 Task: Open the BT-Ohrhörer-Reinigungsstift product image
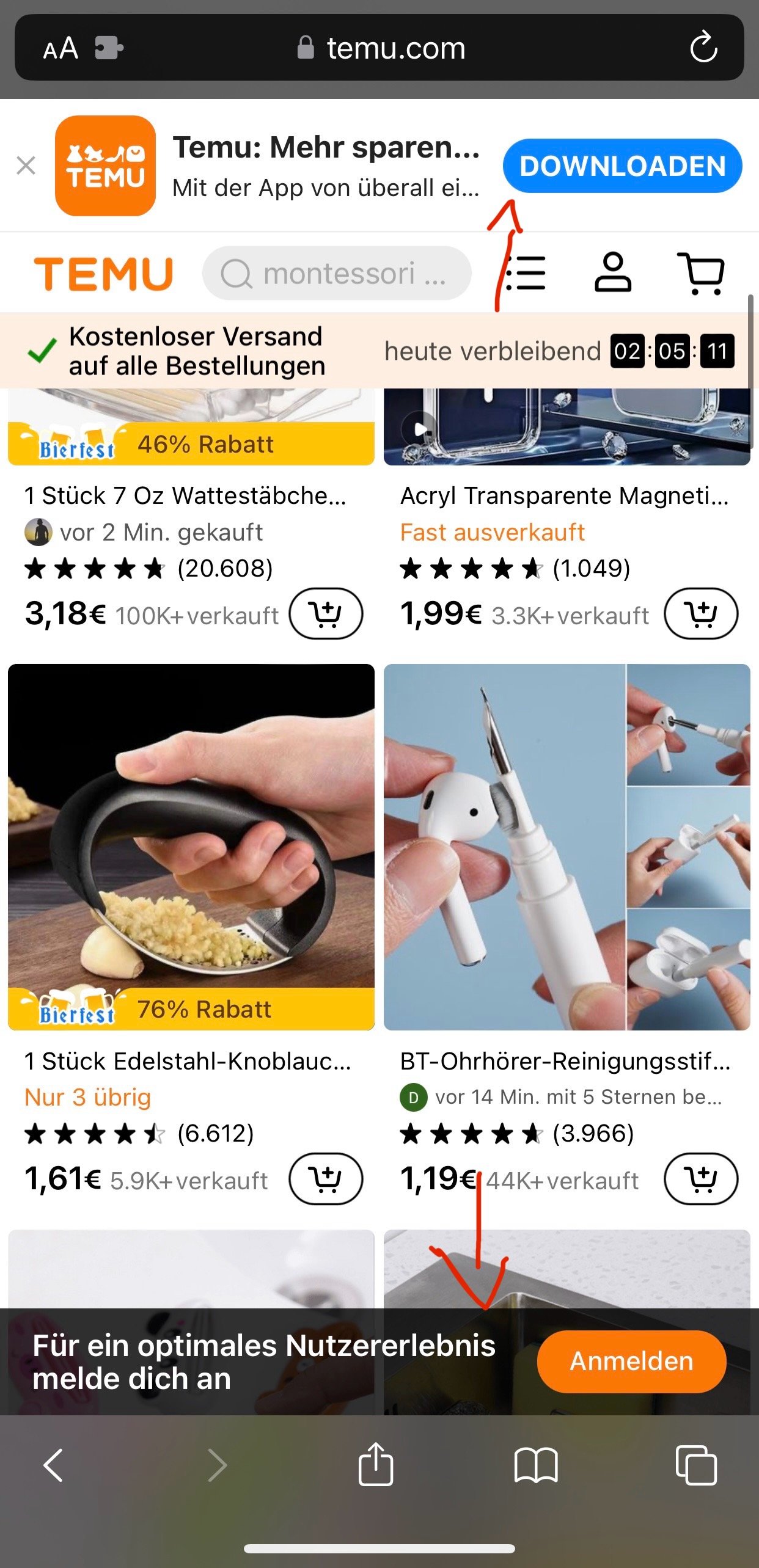click(566, 846)
